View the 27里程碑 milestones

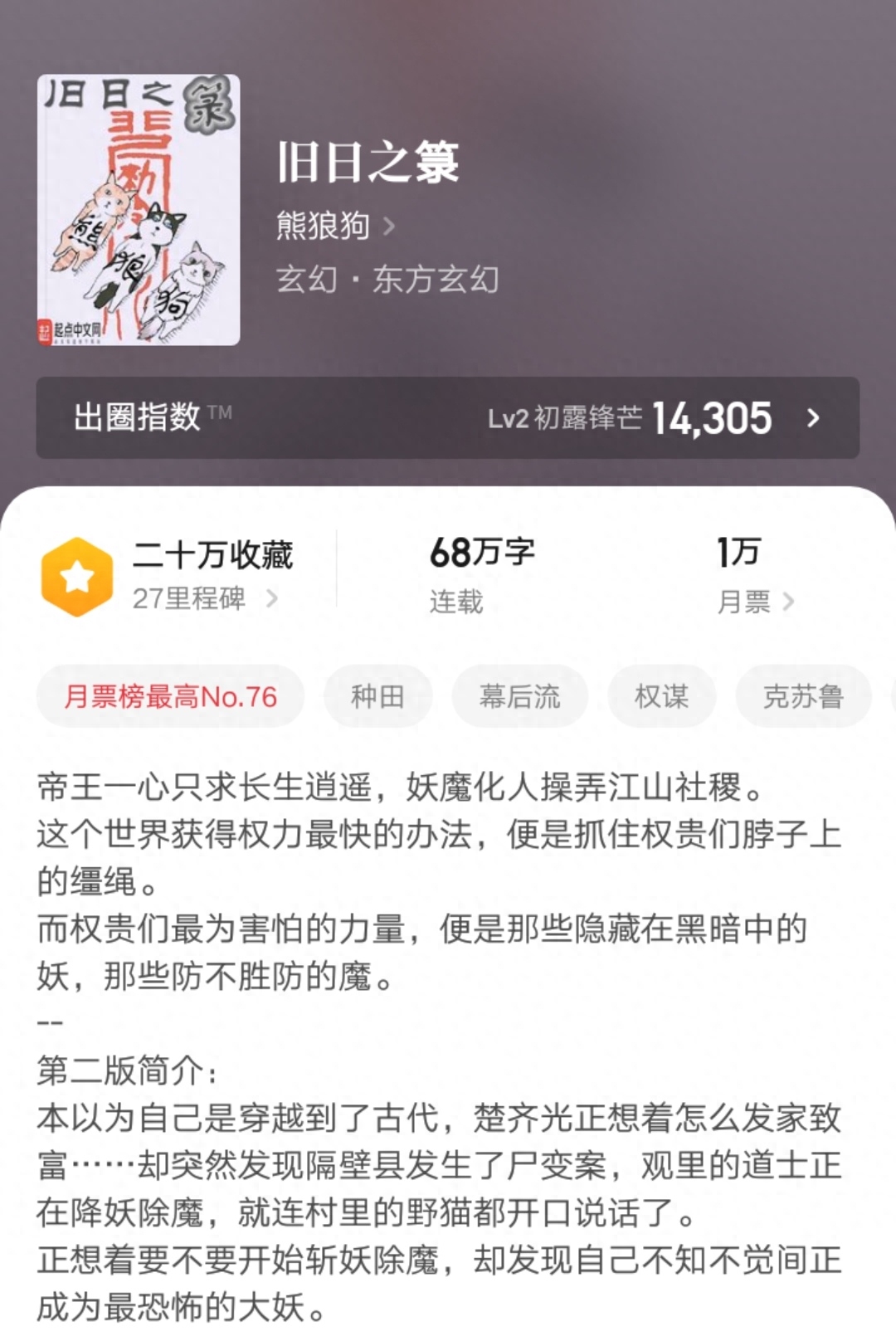[204, 598]
